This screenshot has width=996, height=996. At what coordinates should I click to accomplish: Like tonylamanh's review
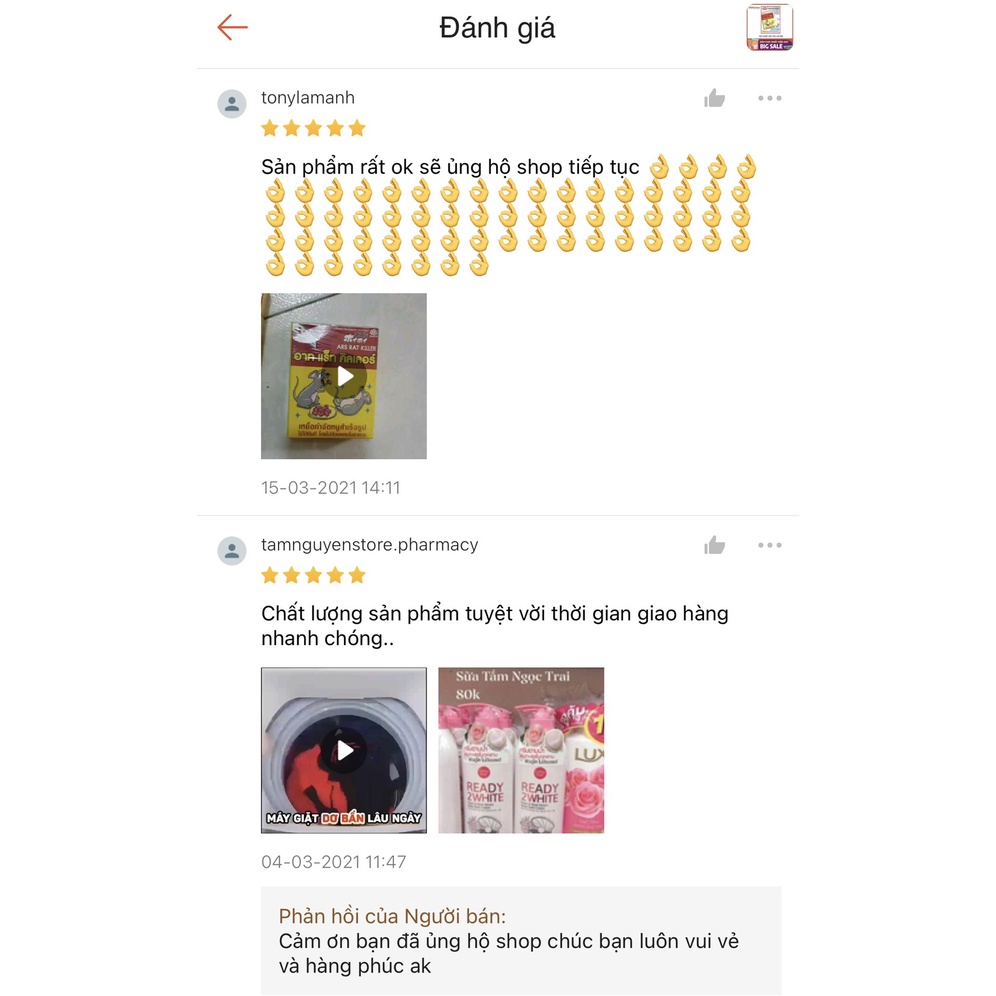[714, 98]
